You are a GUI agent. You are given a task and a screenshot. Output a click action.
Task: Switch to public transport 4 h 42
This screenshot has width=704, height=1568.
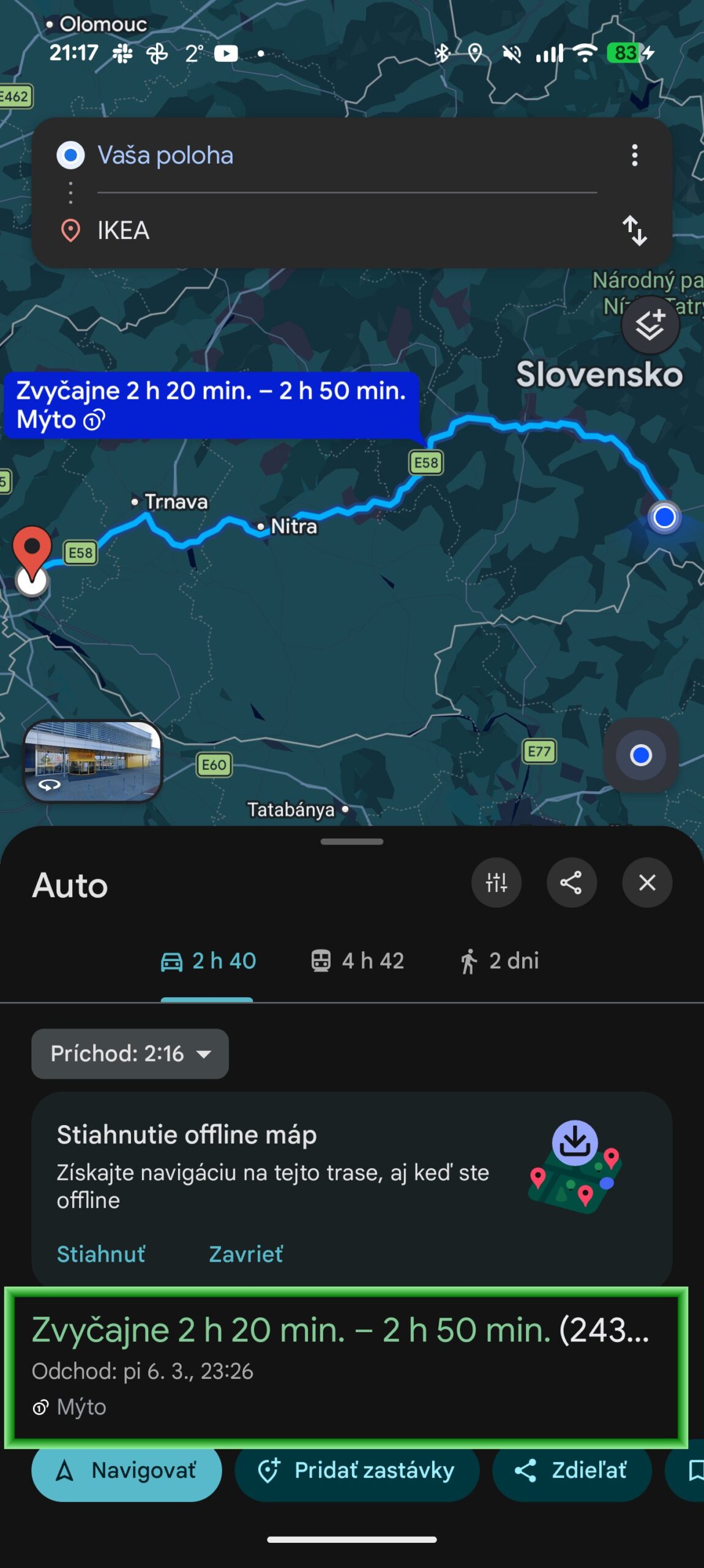coord(358,961)
